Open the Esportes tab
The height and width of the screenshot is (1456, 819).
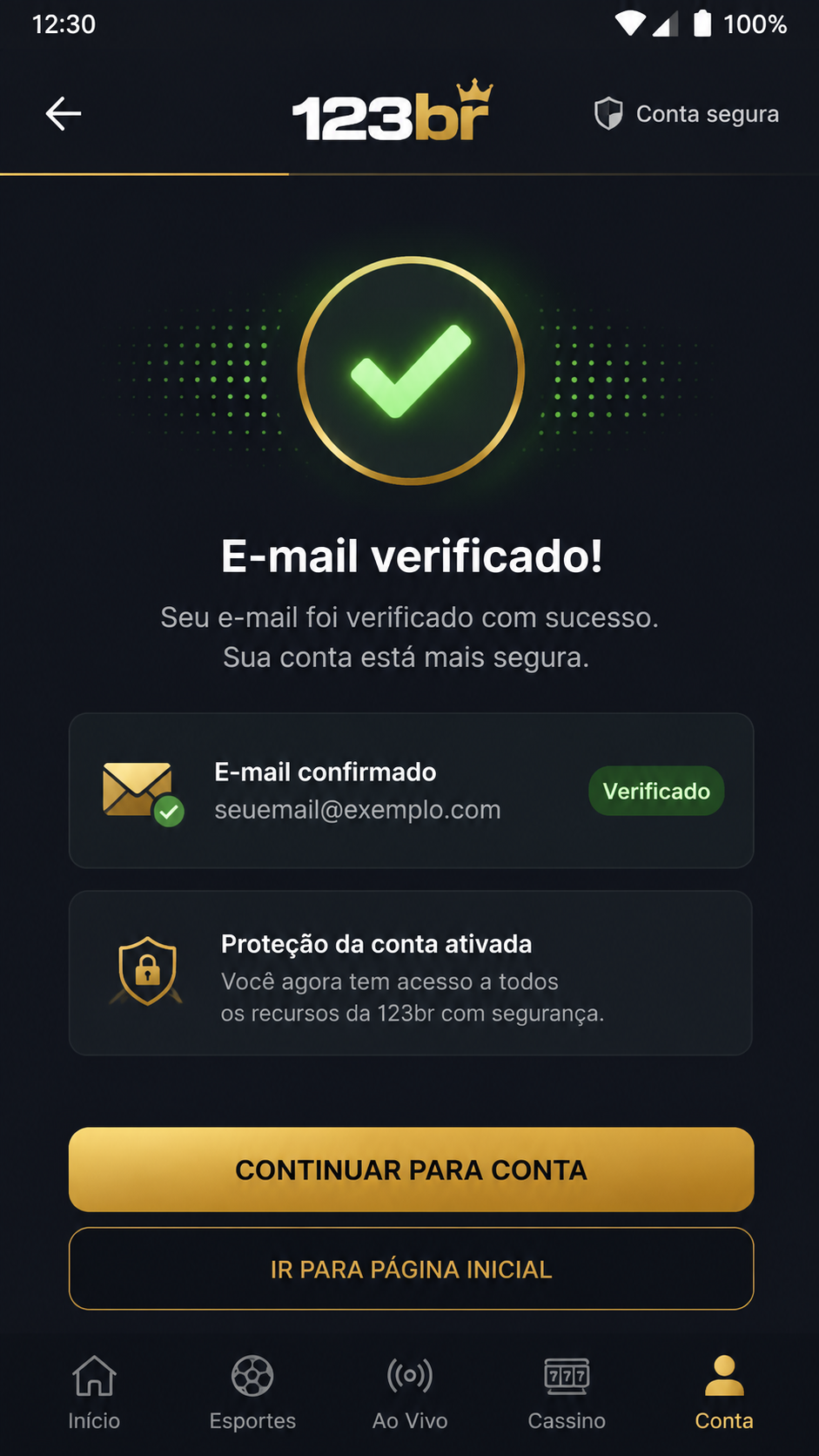(252, 1393)
